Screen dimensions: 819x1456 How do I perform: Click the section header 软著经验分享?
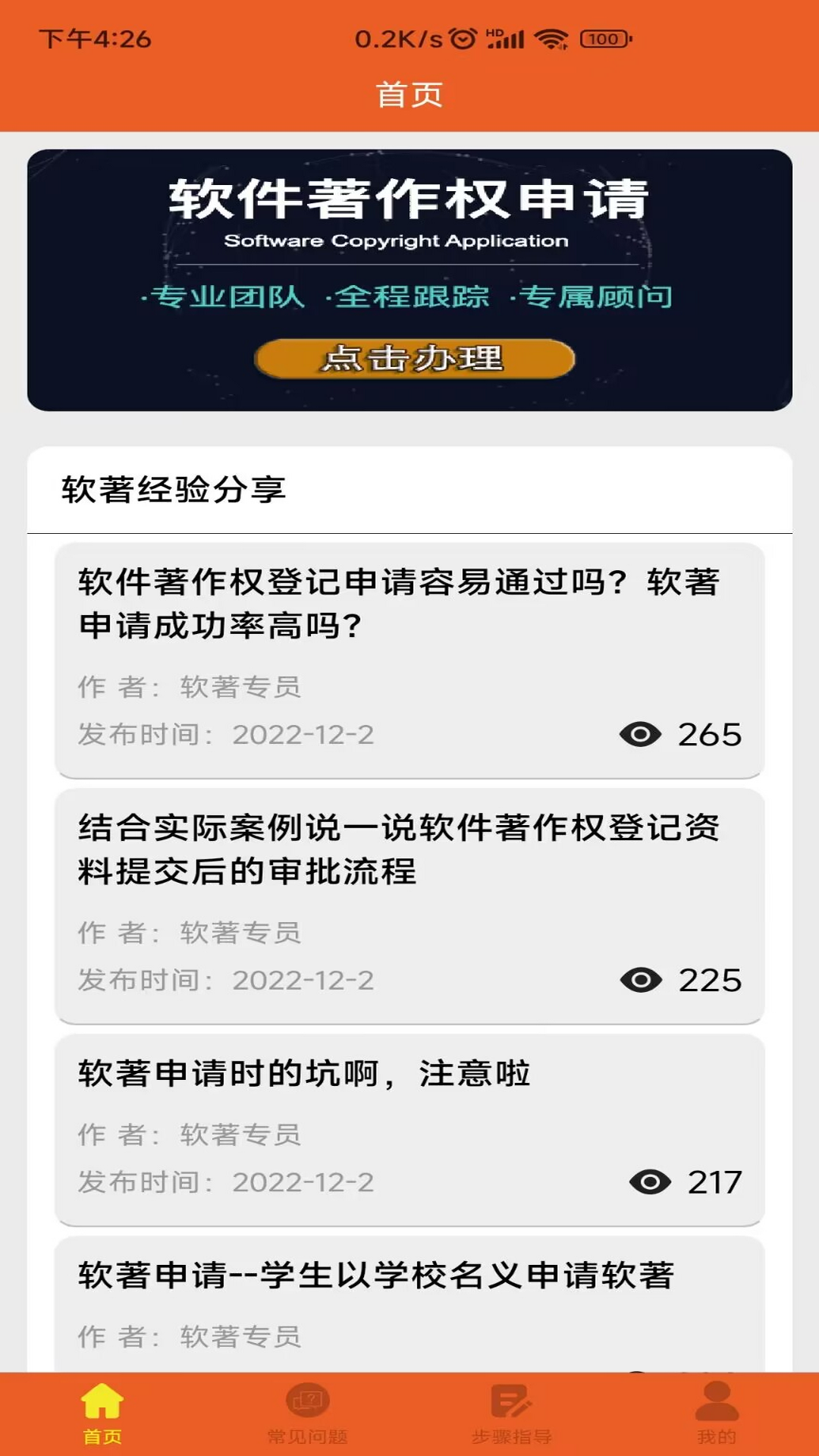pos(176,490)
